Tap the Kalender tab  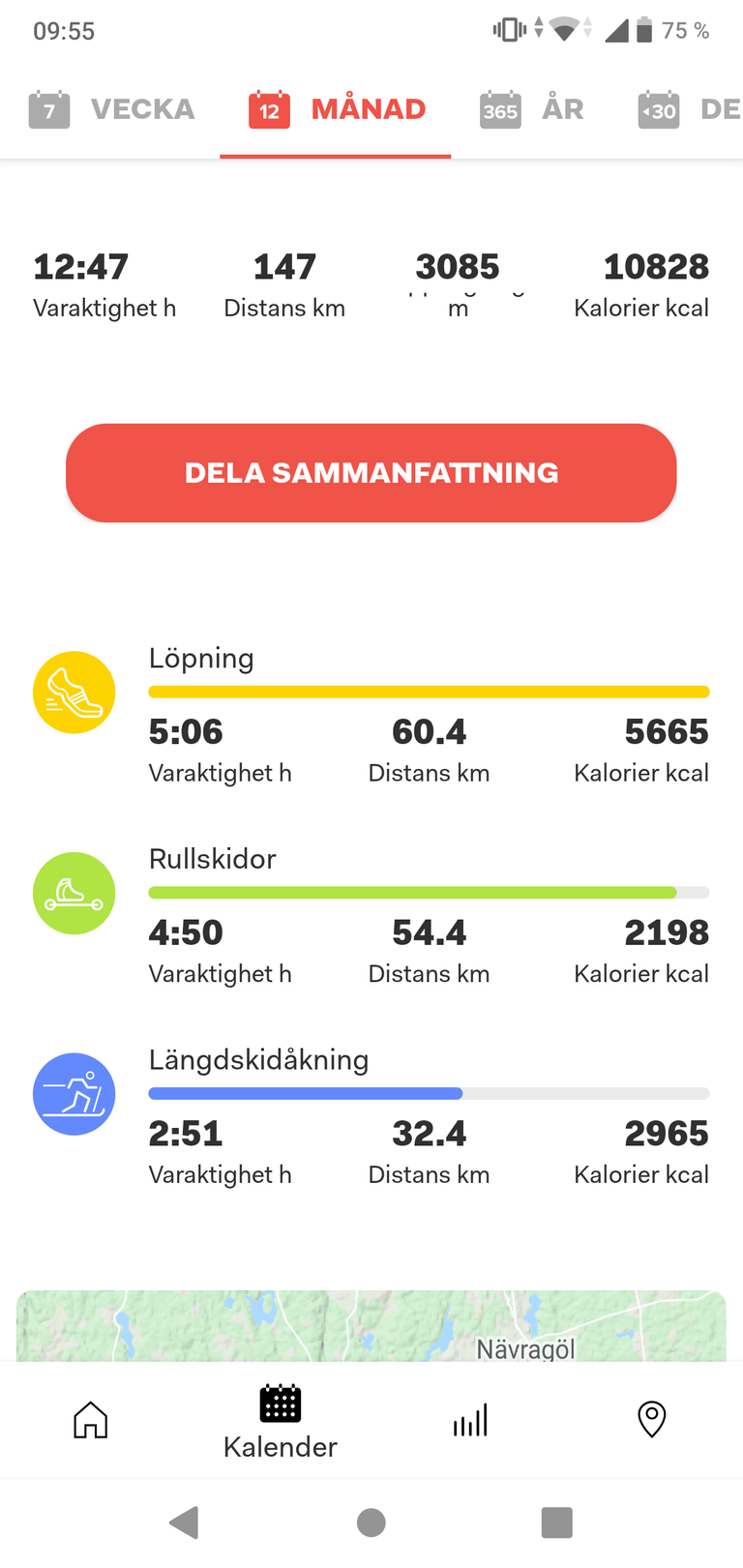(281, 1422)
